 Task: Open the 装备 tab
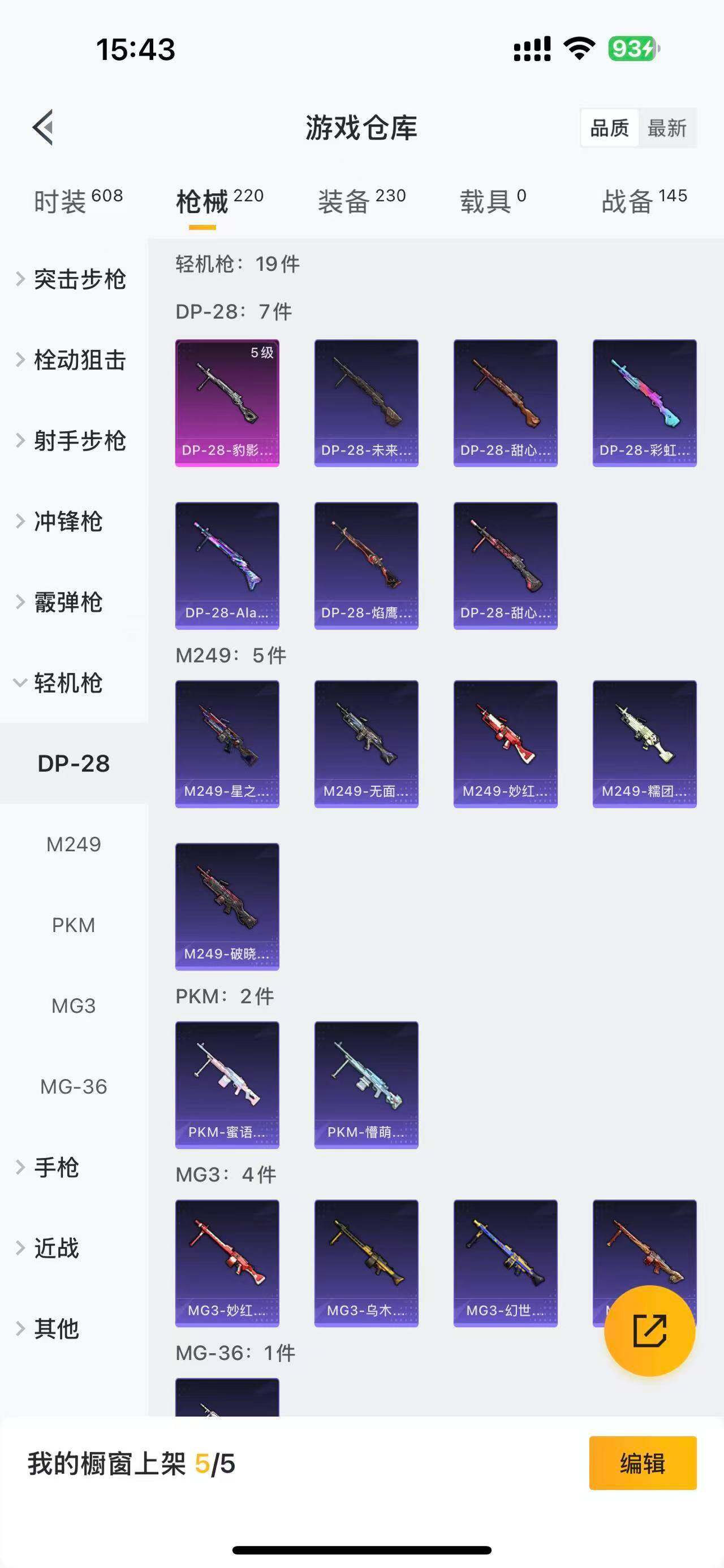(x=361, y=201)
